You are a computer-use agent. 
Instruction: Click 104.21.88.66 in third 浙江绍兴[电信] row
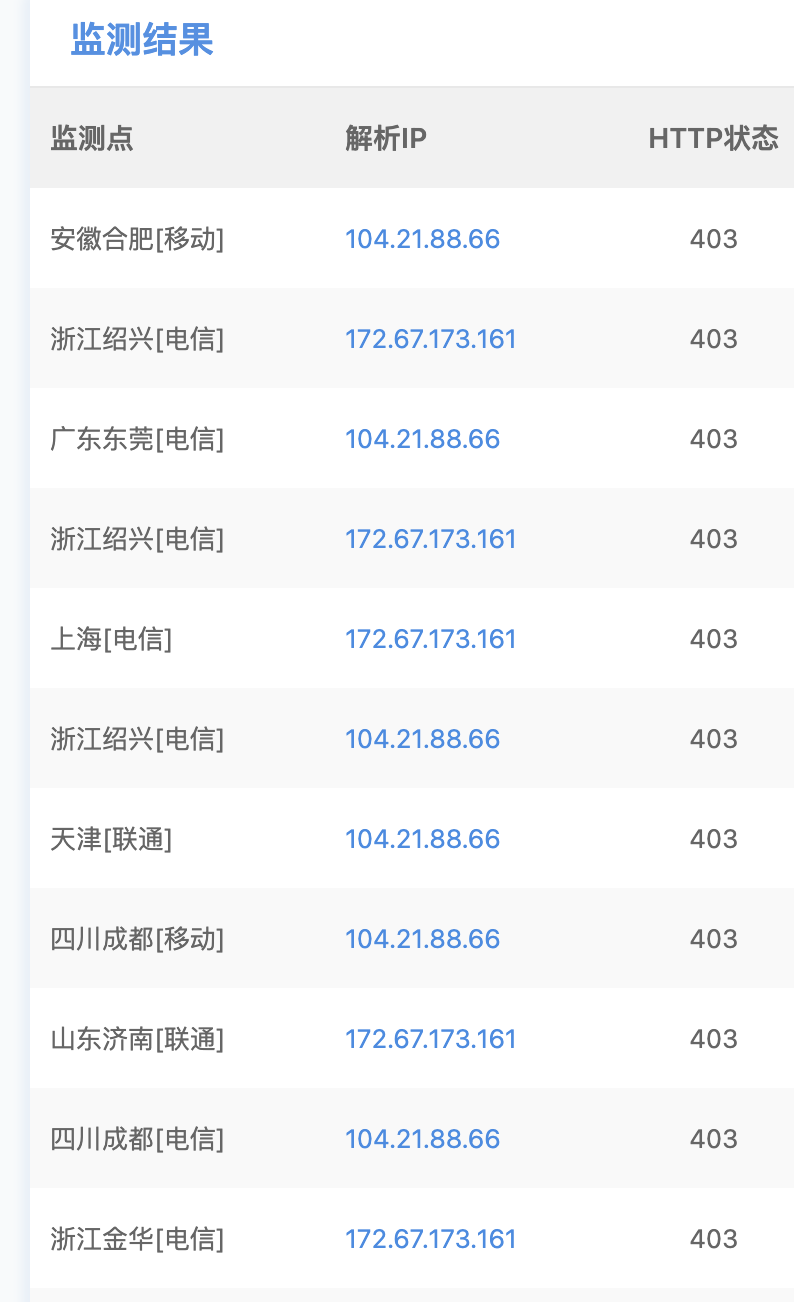click(422, 739)
